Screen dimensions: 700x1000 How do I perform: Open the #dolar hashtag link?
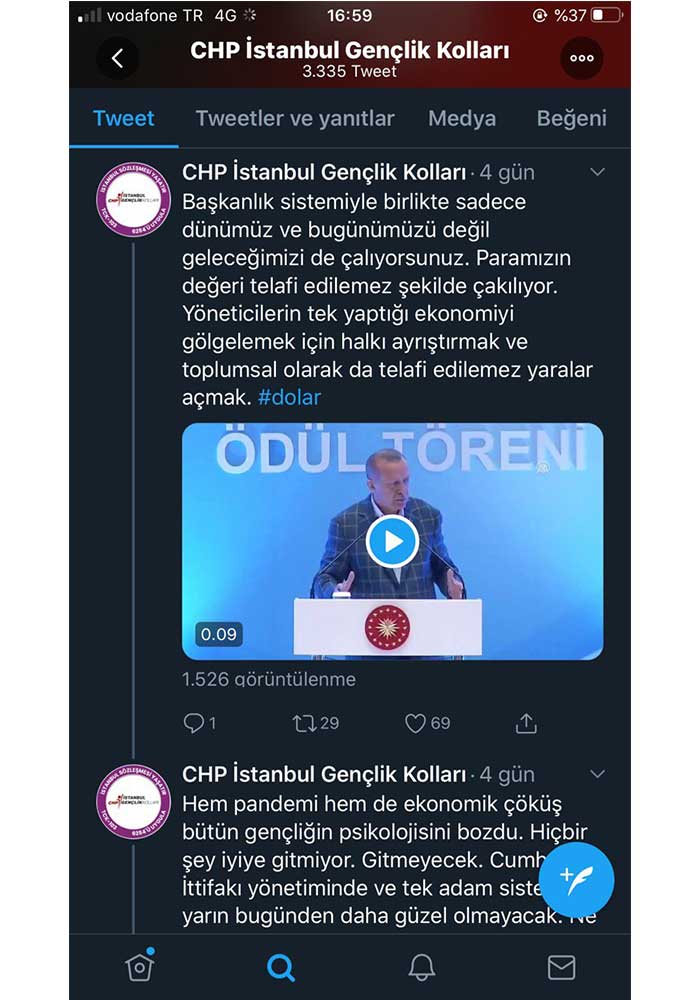pyautogui.click(x=290, y=397)
